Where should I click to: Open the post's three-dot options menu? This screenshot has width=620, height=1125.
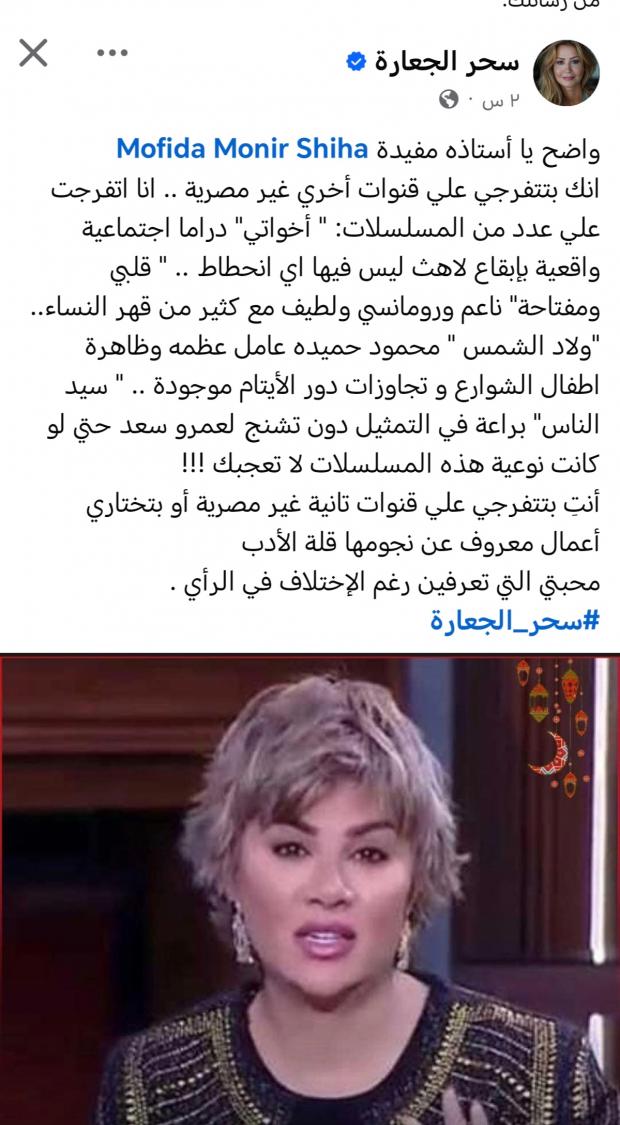tap(113, 54)
